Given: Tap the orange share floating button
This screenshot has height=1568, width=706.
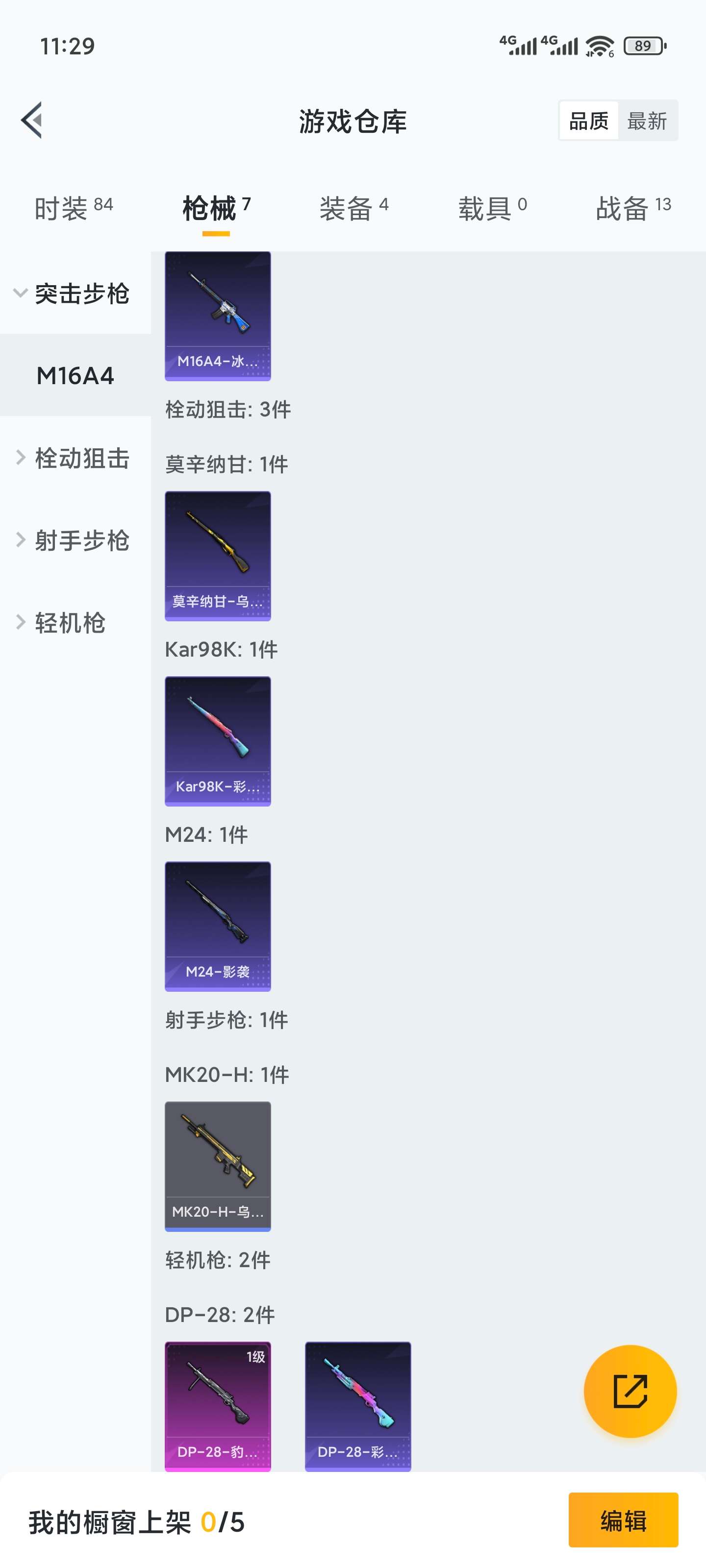Looking at the screenshot, I should (x=630, y=1391).
